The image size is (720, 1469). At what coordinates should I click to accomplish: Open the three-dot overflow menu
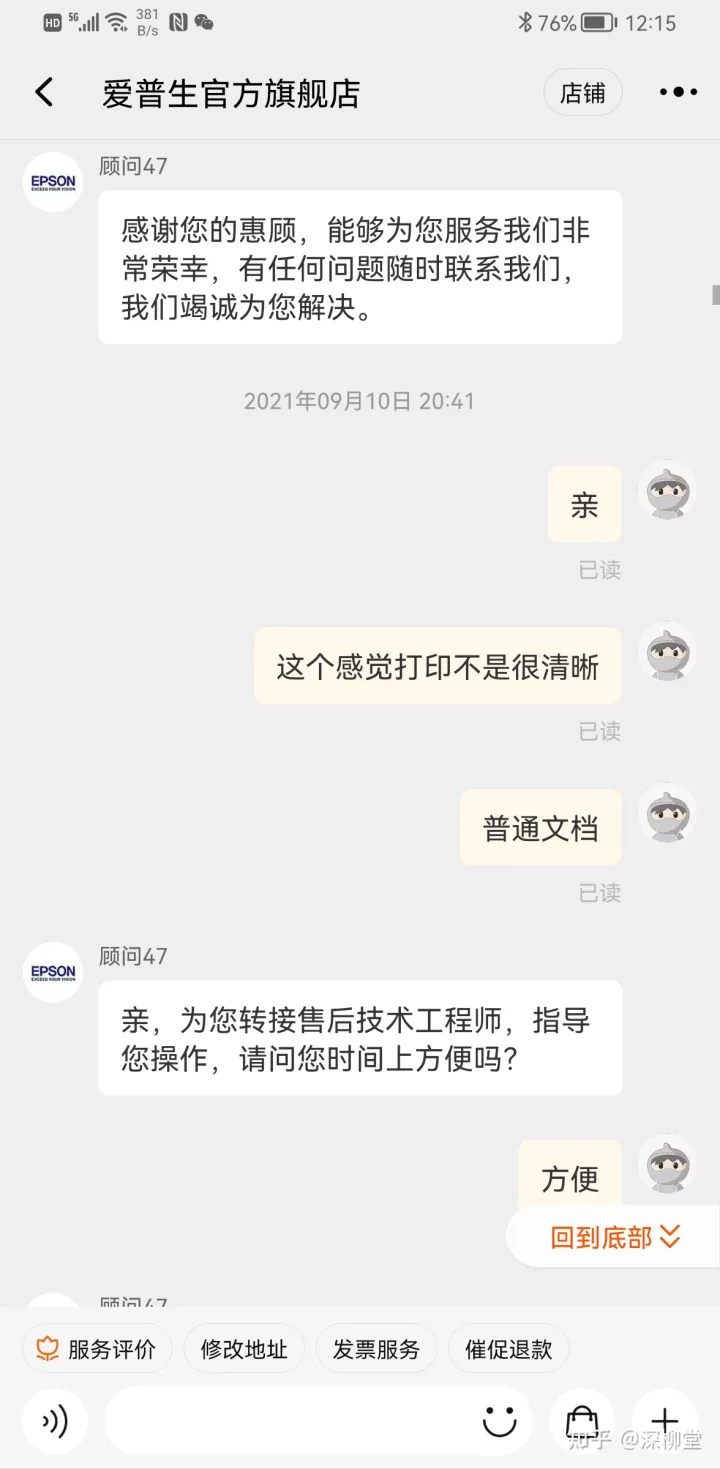678,92
